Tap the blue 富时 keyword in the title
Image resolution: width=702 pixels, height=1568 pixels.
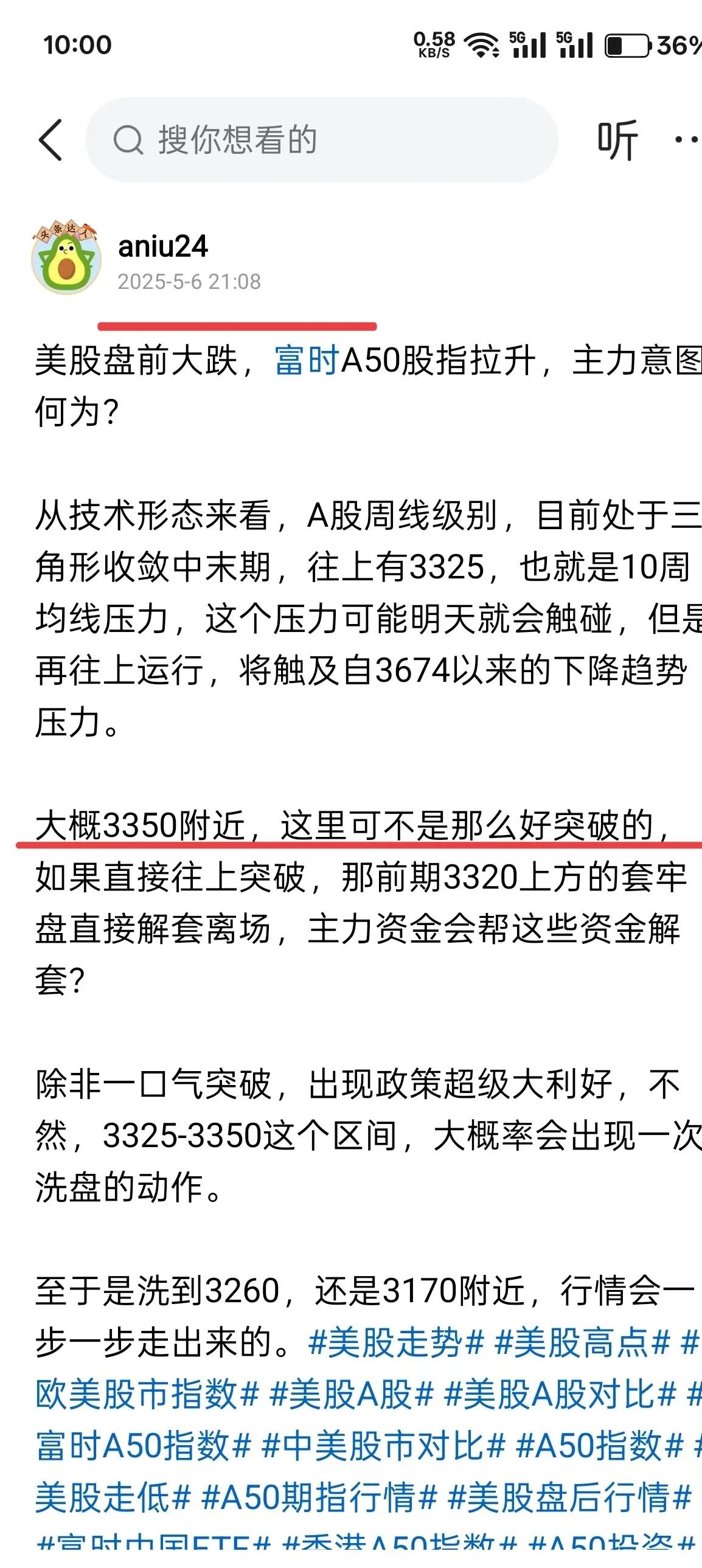click(304, 363)
